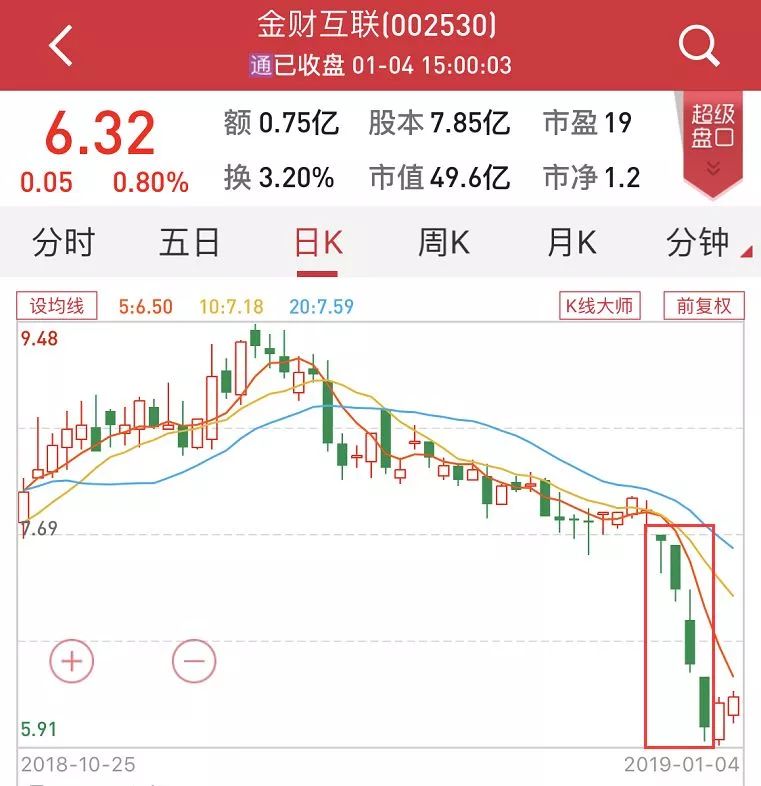Open the 周K weekly chart tab
This screenshot has height=786, width=761.
click(443, 242)
